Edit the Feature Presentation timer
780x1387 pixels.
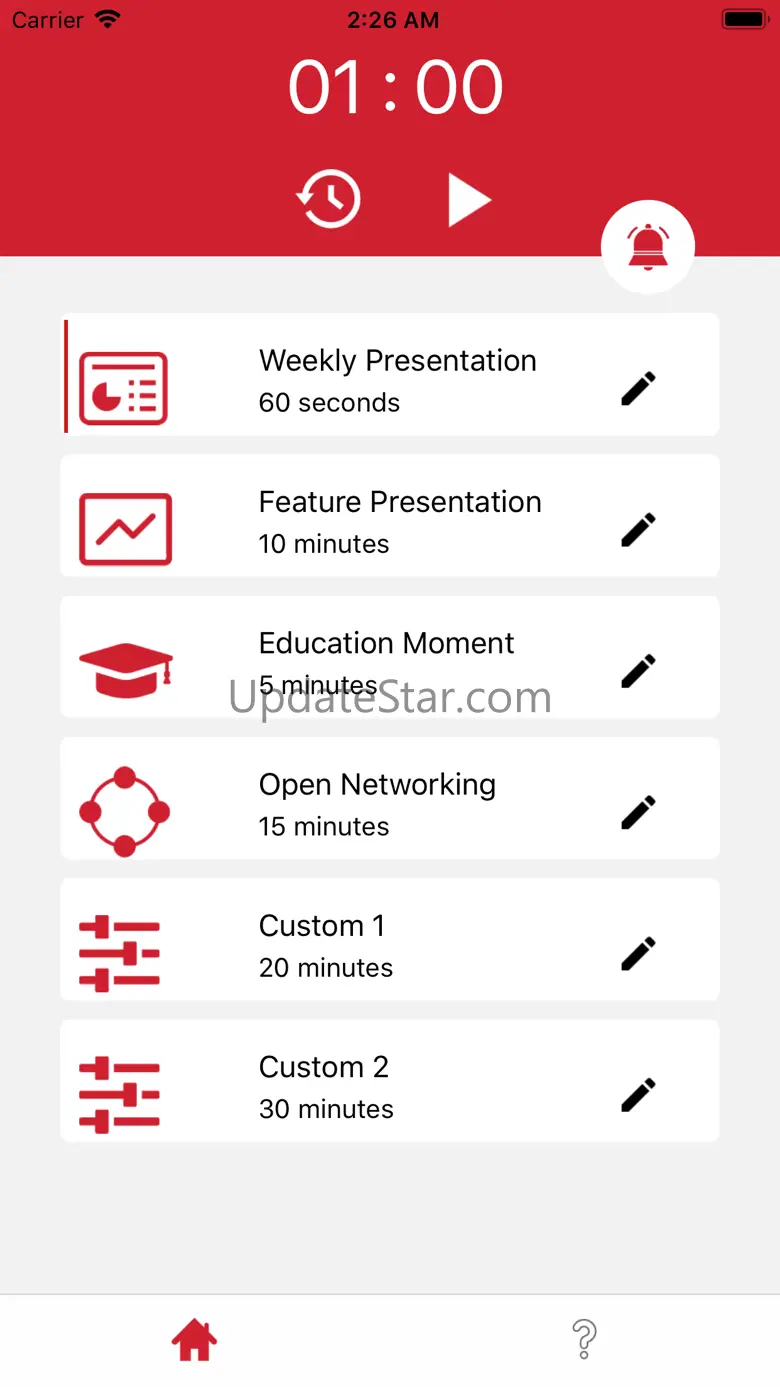click(x=638, y=529)
